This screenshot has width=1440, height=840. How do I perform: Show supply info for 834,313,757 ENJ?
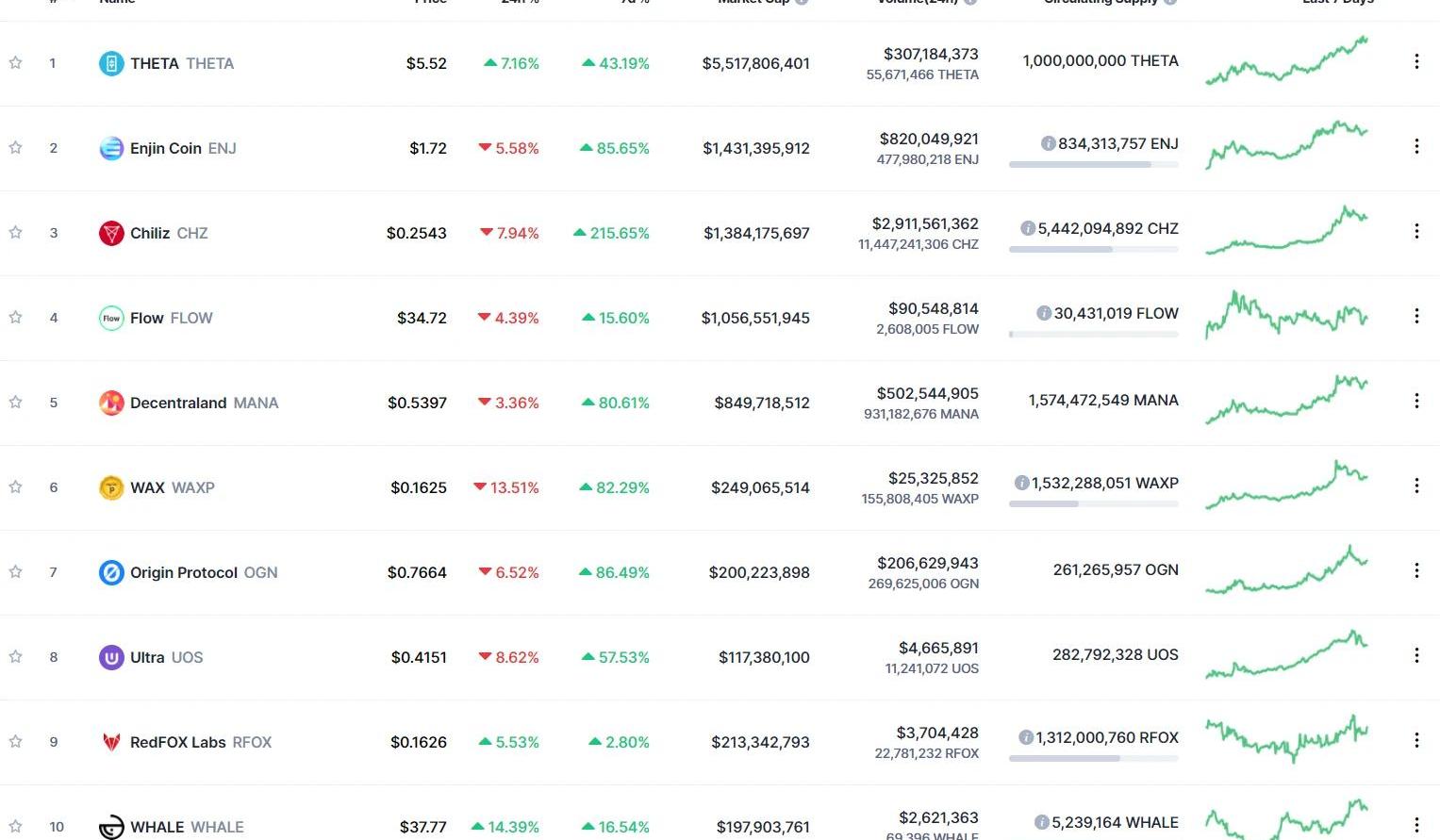point(1048,143)
